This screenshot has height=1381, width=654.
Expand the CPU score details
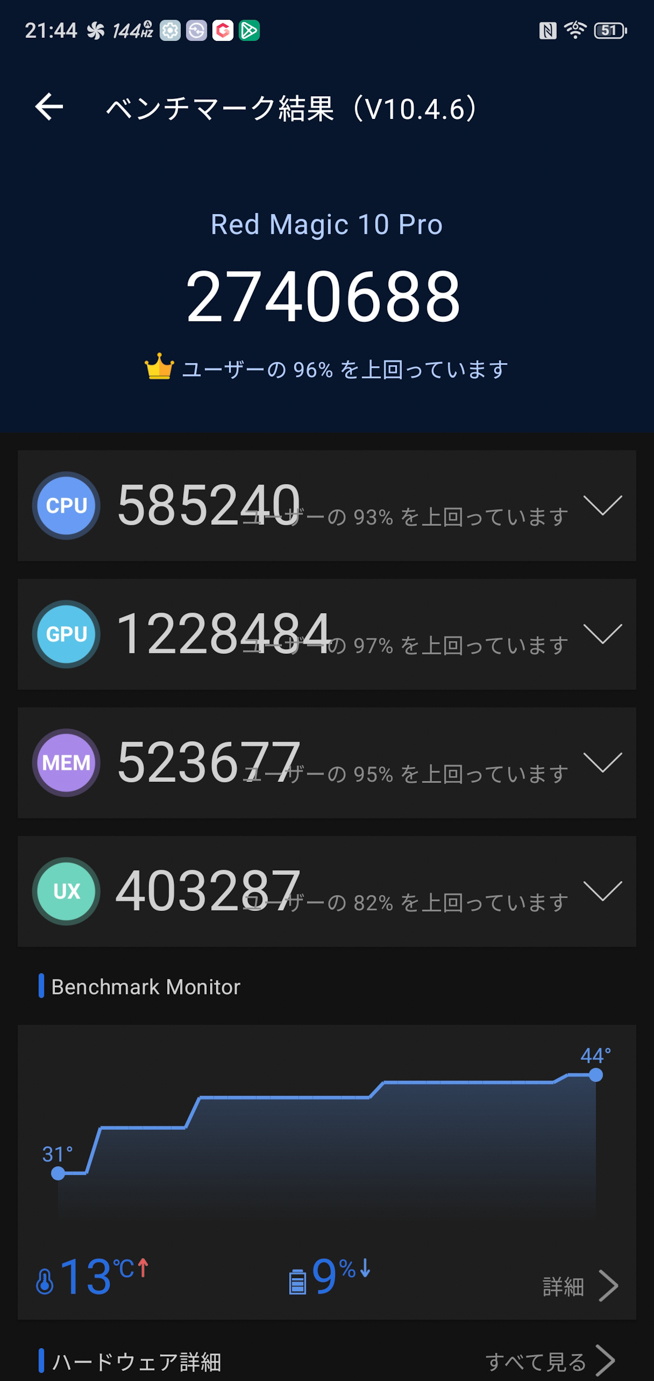pyautogui.click(x=602, y=506)
